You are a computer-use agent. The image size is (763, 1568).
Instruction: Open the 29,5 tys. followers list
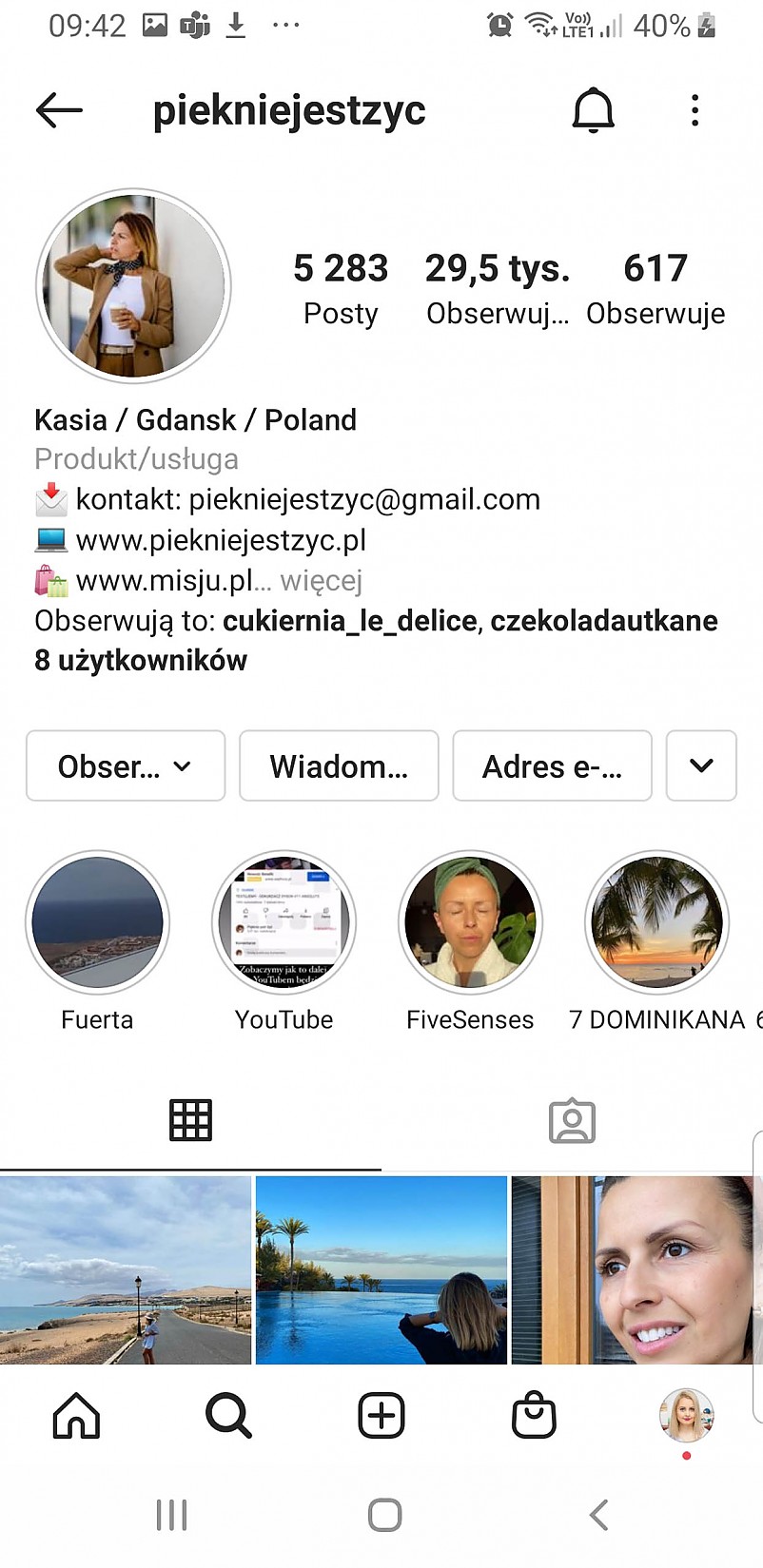[x=497, y=287]
